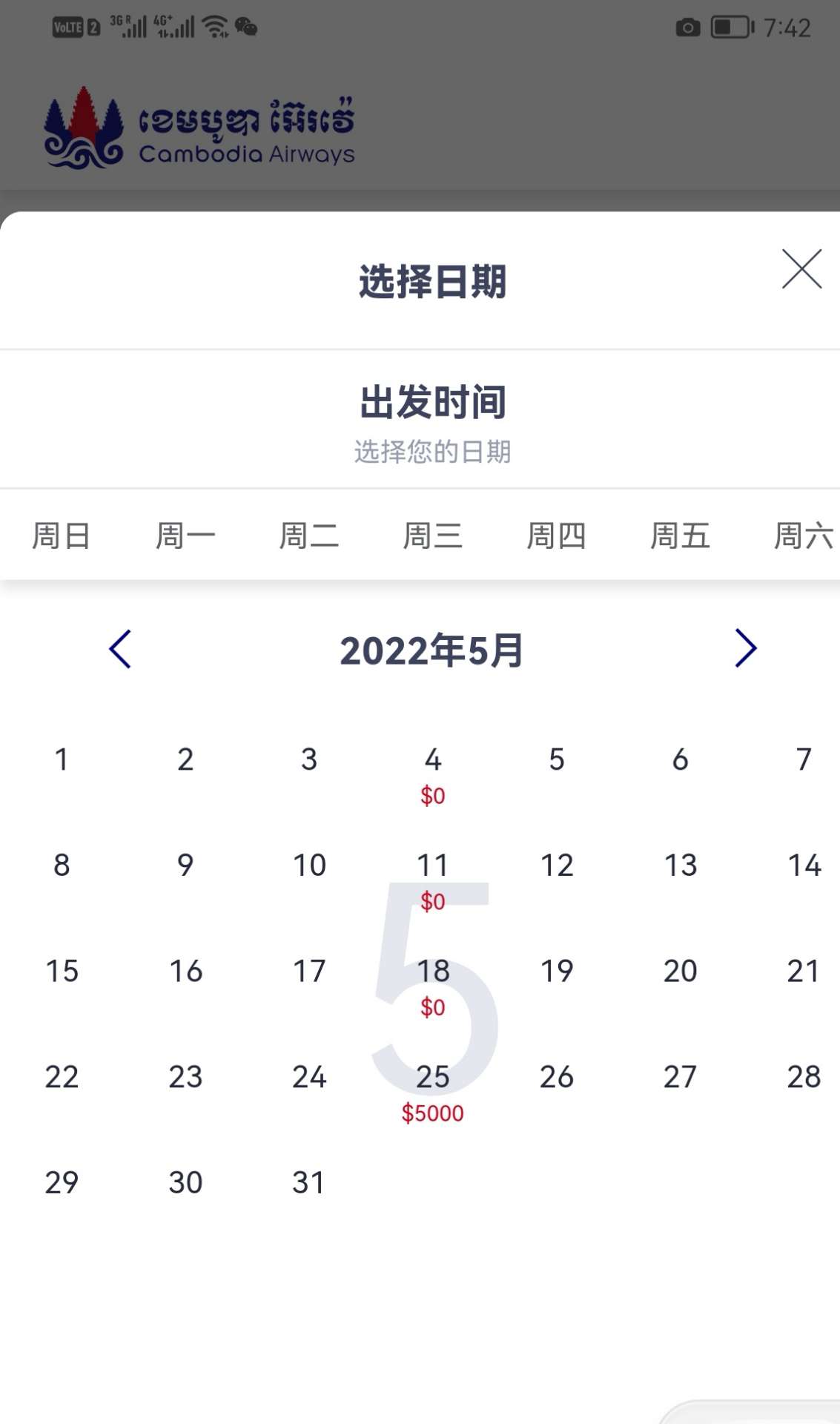Pick May 27 on the calendar
840x1424 pixels.
tap(681, 1077)
